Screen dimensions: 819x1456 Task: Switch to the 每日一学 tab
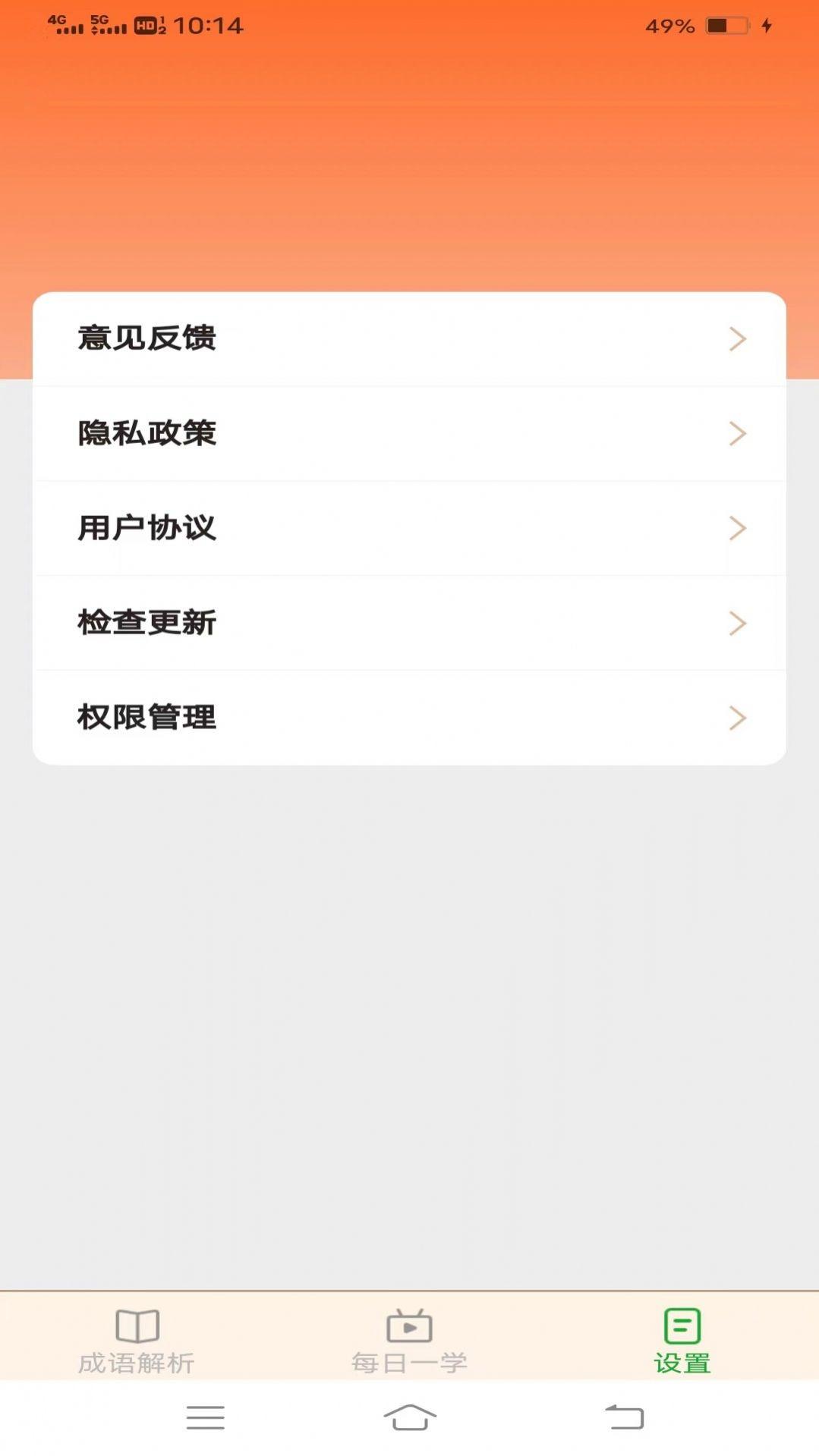click(409, 1360)
